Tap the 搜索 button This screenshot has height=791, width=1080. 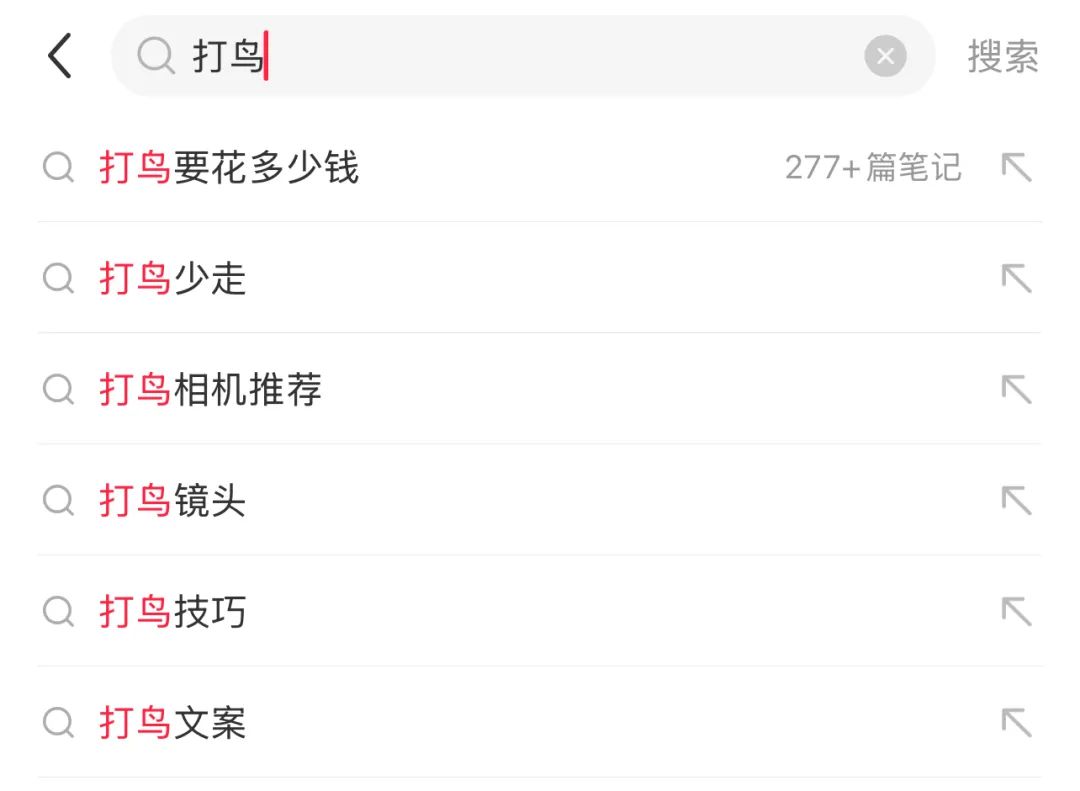pyautogui.click(x=1002, y=56)
